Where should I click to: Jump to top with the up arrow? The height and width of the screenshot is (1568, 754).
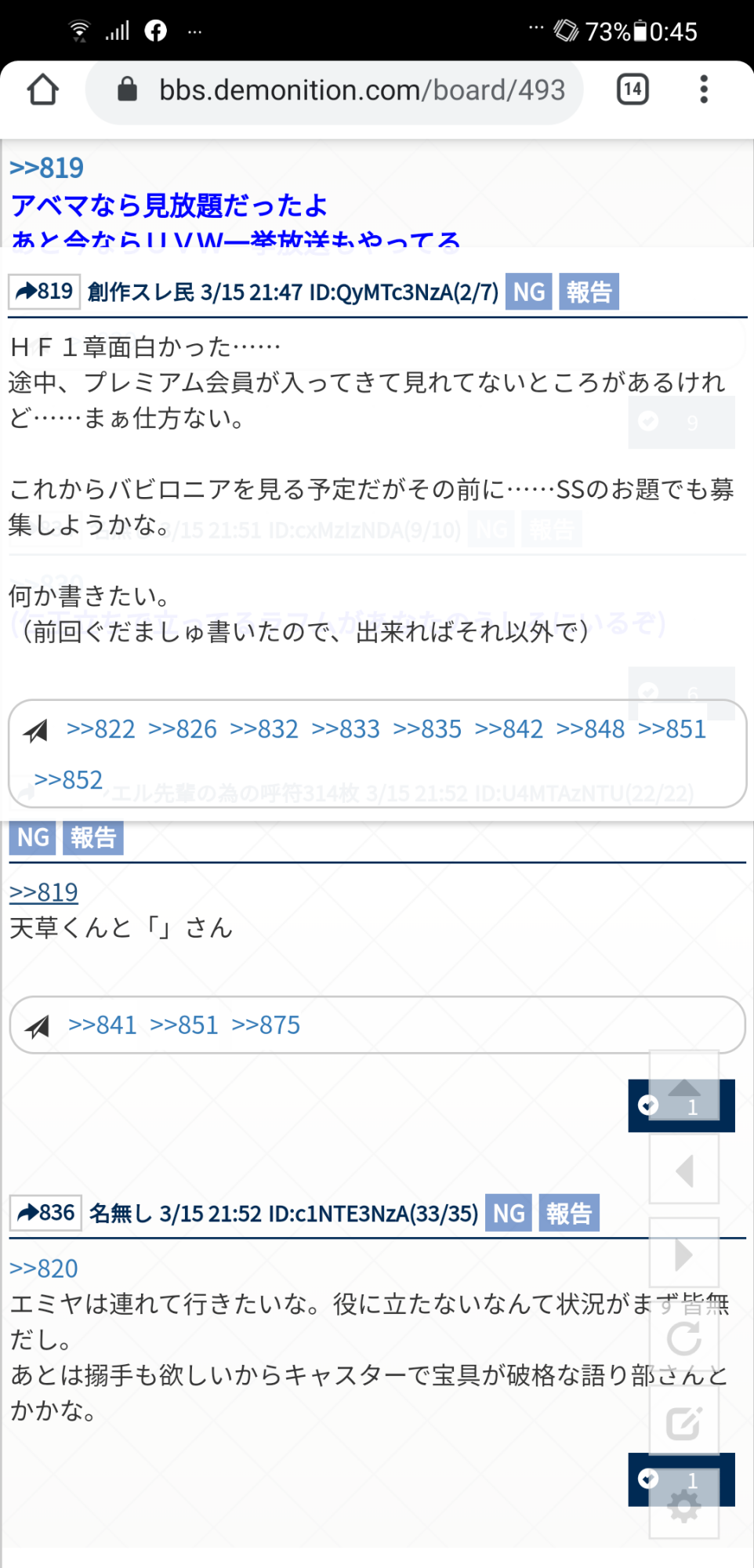click(683, 1087)
